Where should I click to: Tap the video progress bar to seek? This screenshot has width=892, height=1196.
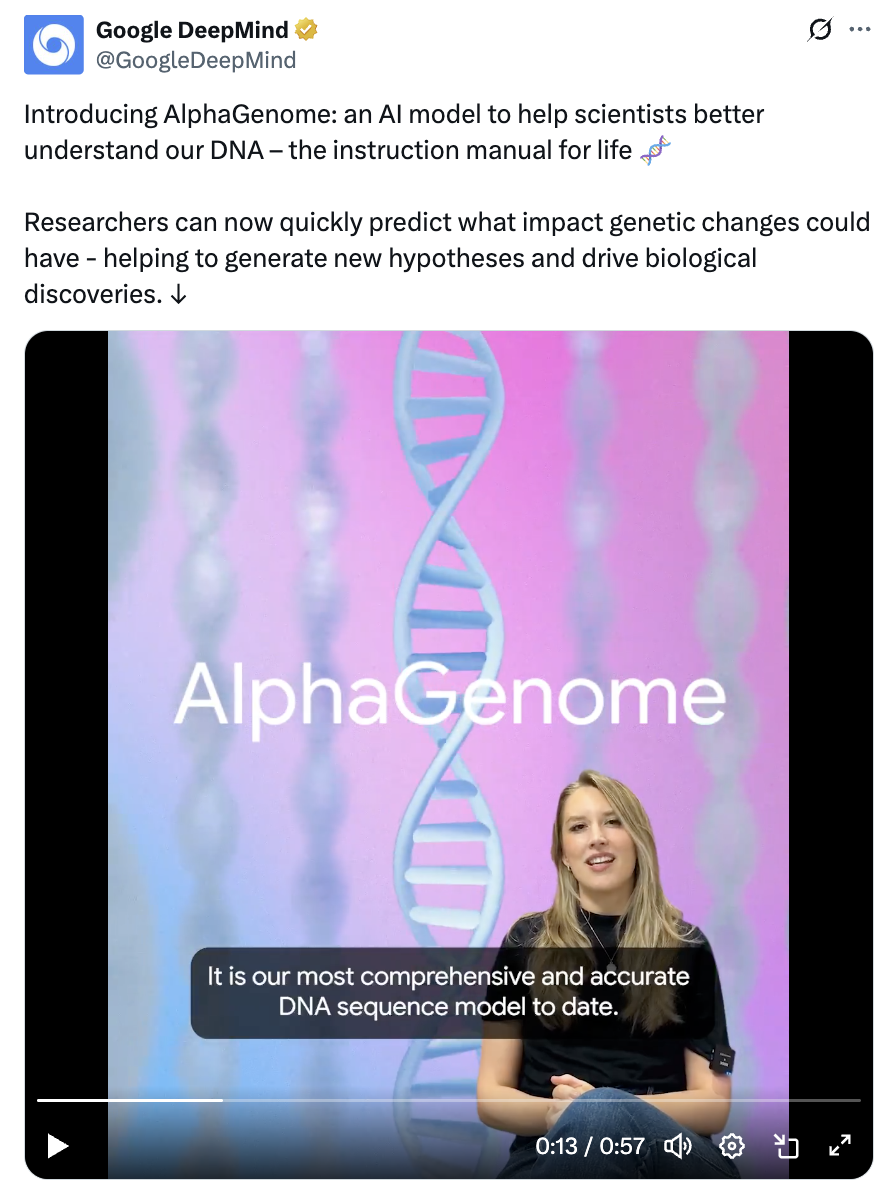tap(449, 1100)
